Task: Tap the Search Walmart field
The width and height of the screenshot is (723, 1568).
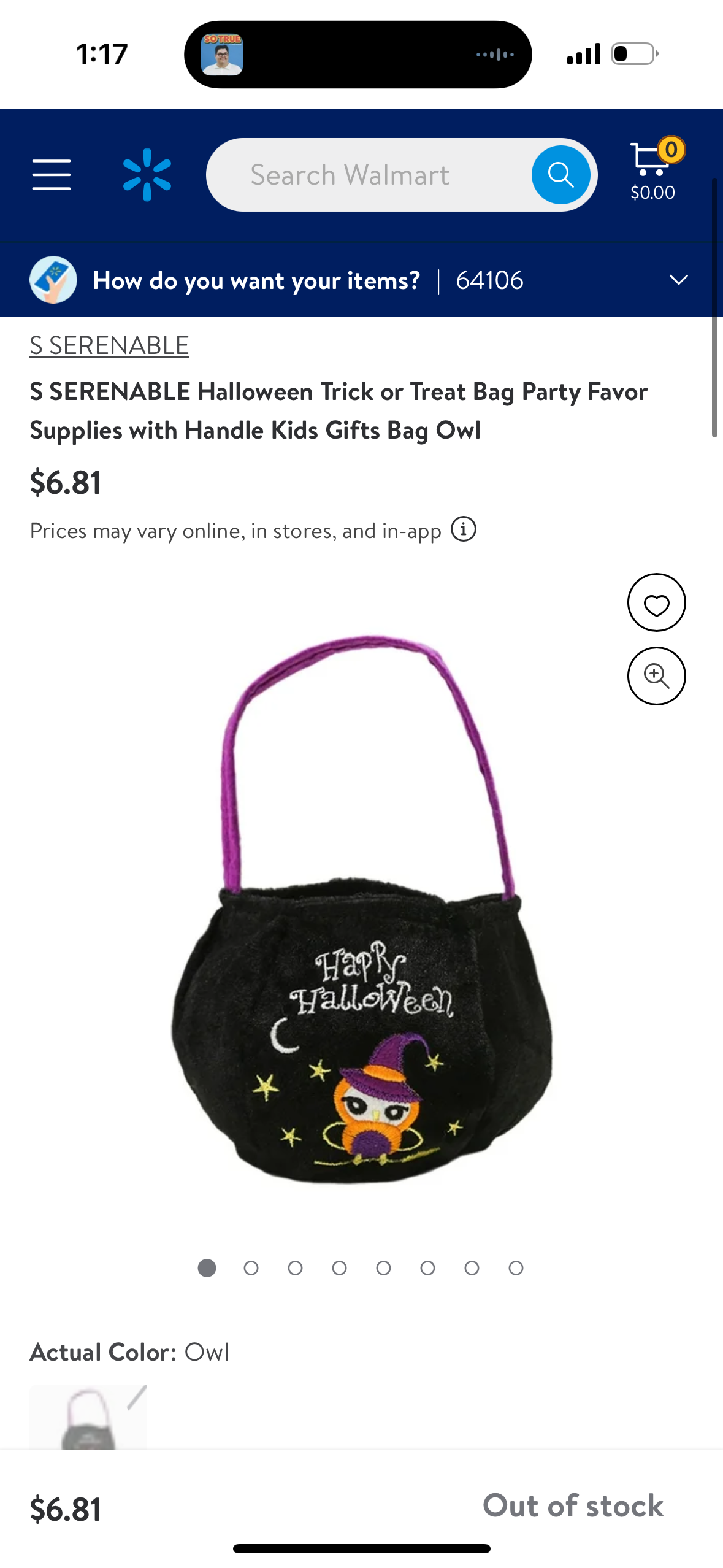Action: click(x=368, y=175)
